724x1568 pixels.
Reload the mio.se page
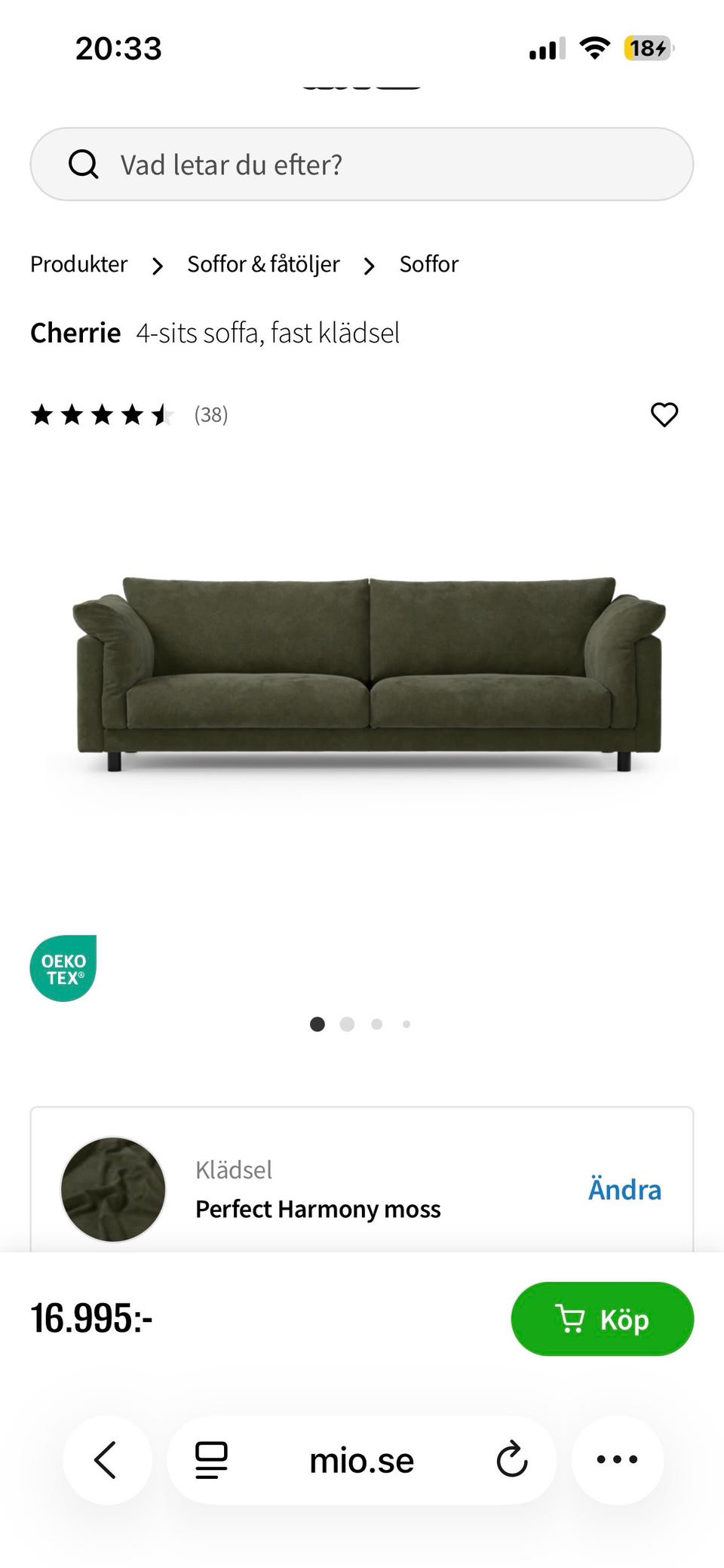(x=511, y=1460)
